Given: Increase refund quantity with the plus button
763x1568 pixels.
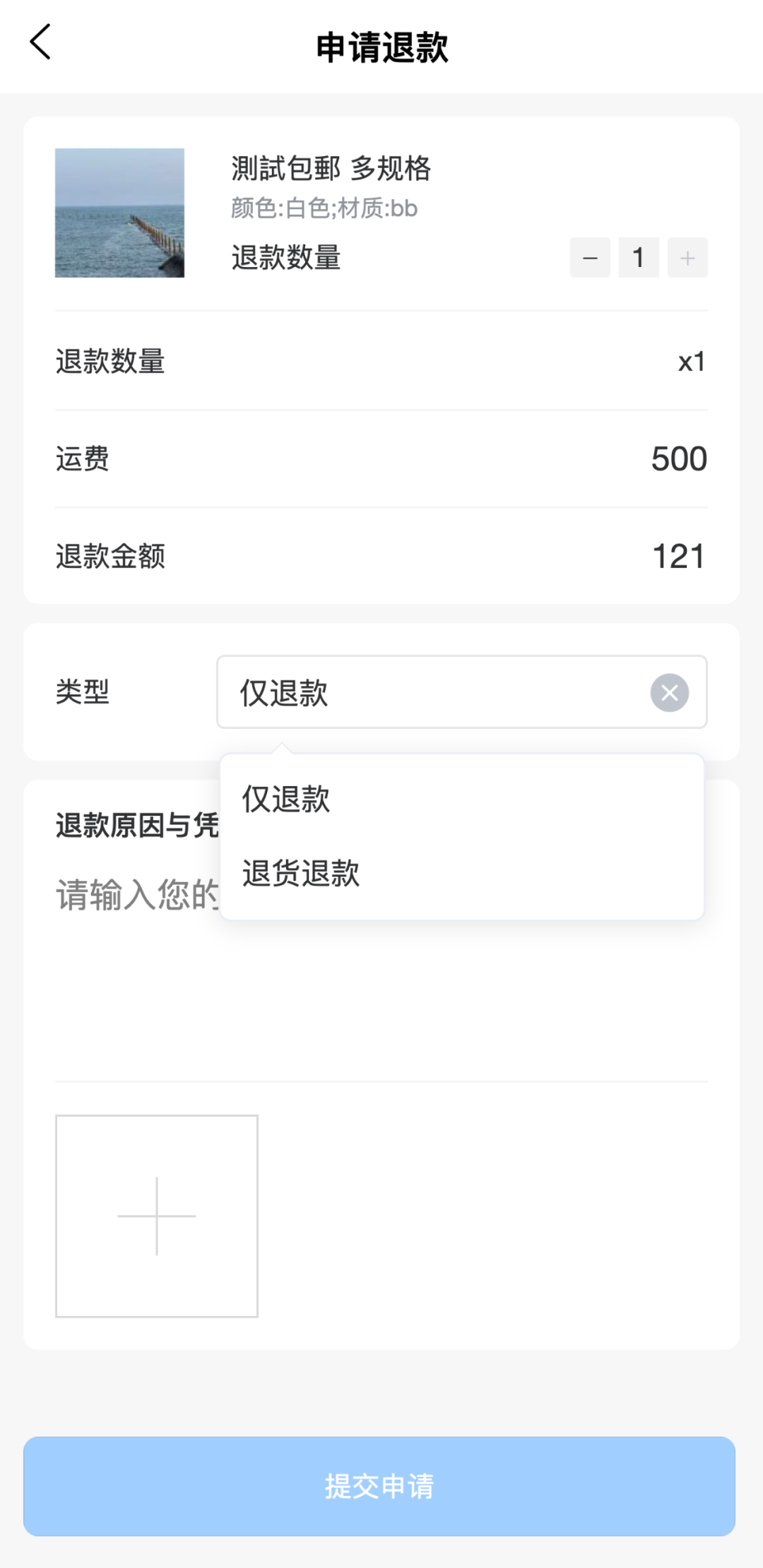Looking at the screenshot, I should point(687,258).
